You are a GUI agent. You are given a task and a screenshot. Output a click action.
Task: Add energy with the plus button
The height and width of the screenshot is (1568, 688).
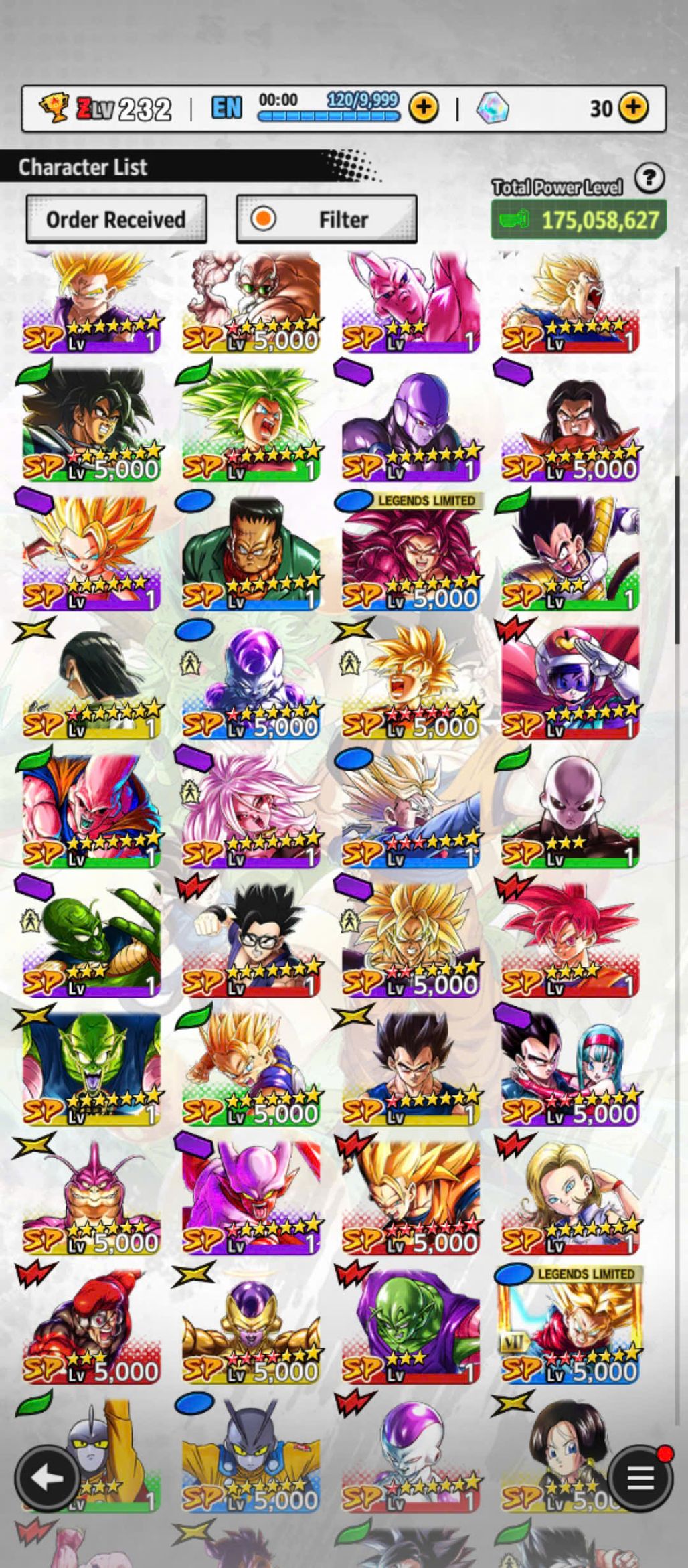tap(424, 107)
